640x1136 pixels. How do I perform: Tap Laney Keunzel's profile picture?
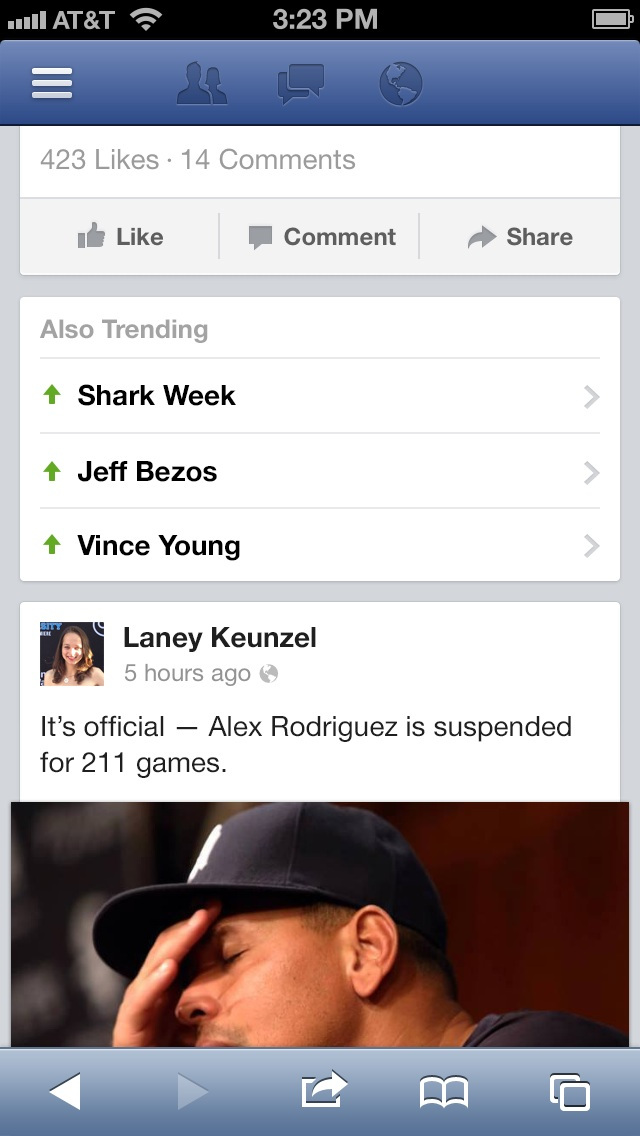pos(72,653)
